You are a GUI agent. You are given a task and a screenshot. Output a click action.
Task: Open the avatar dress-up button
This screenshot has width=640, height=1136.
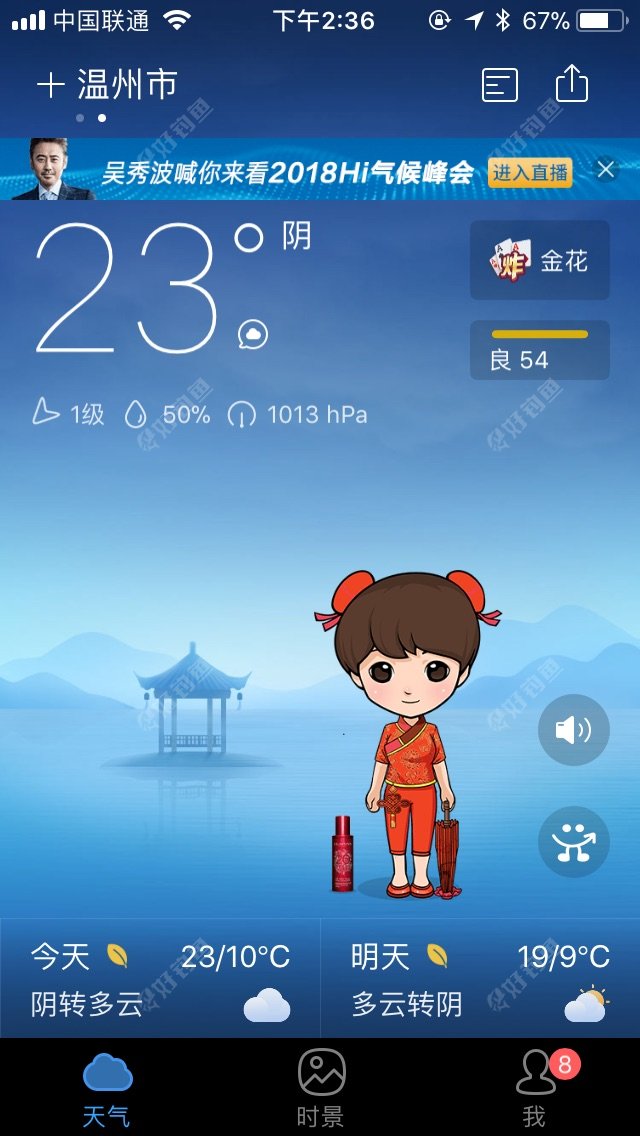[573, 842]
